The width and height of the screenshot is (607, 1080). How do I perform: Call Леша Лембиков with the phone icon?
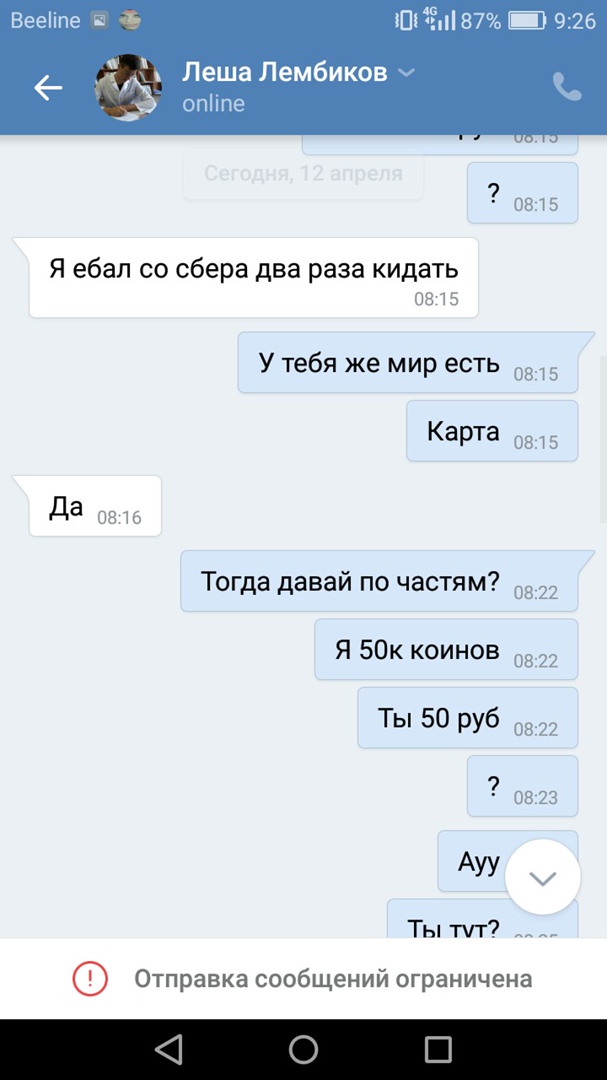567,87
